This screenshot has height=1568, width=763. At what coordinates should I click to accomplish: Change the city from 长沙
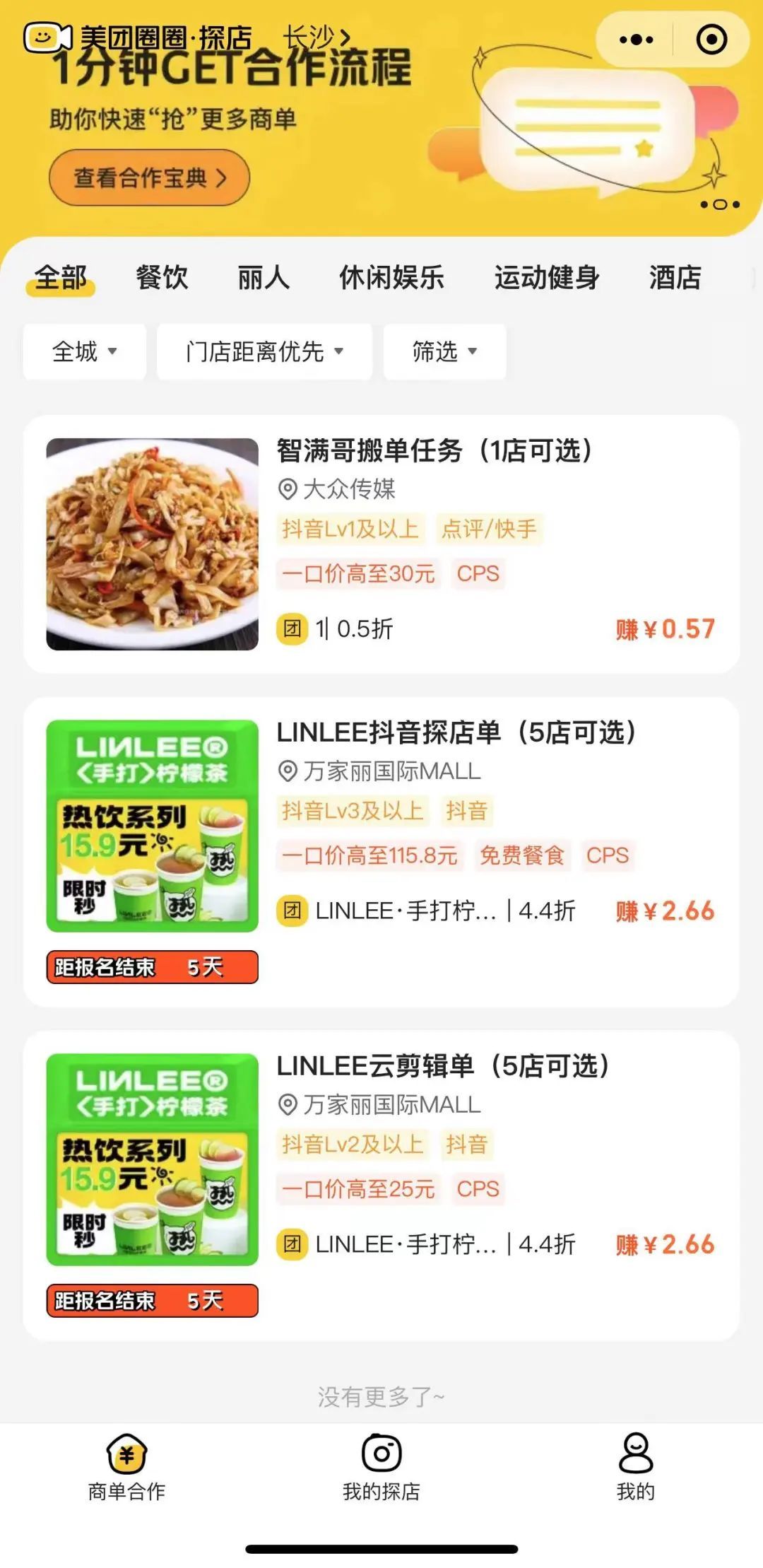click(x=316, y=35)
